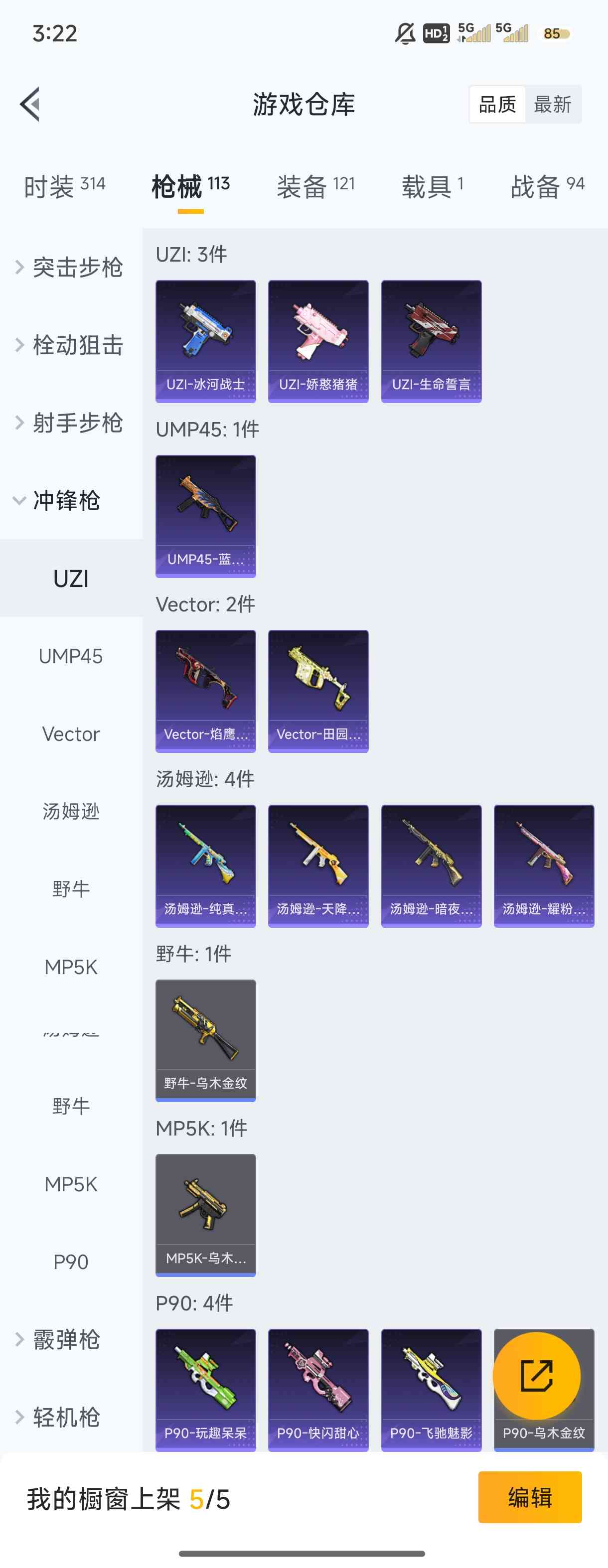This screenshot has height=1568, width=608.
Task: Tap 编辑 to edit the showcase
Action: pos(529,1497)
